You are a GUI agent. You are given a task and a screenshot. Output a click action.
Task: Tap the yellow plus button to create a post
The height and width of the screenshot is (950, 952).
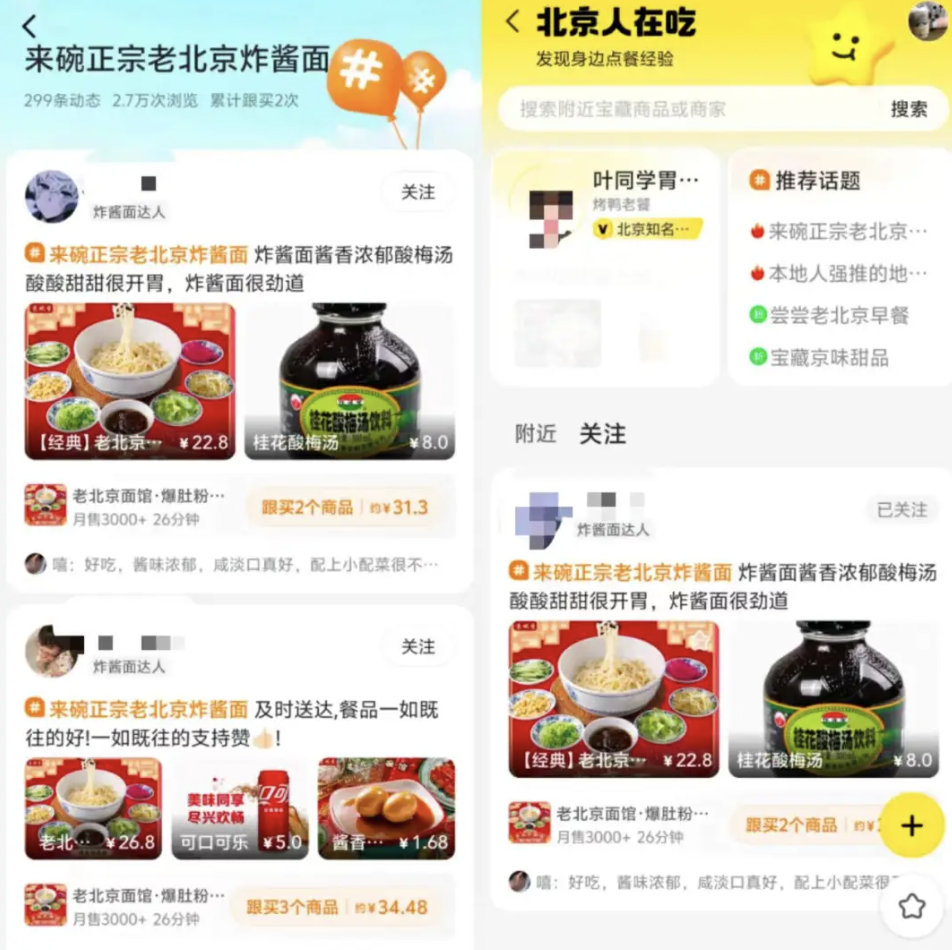(911, 825)
